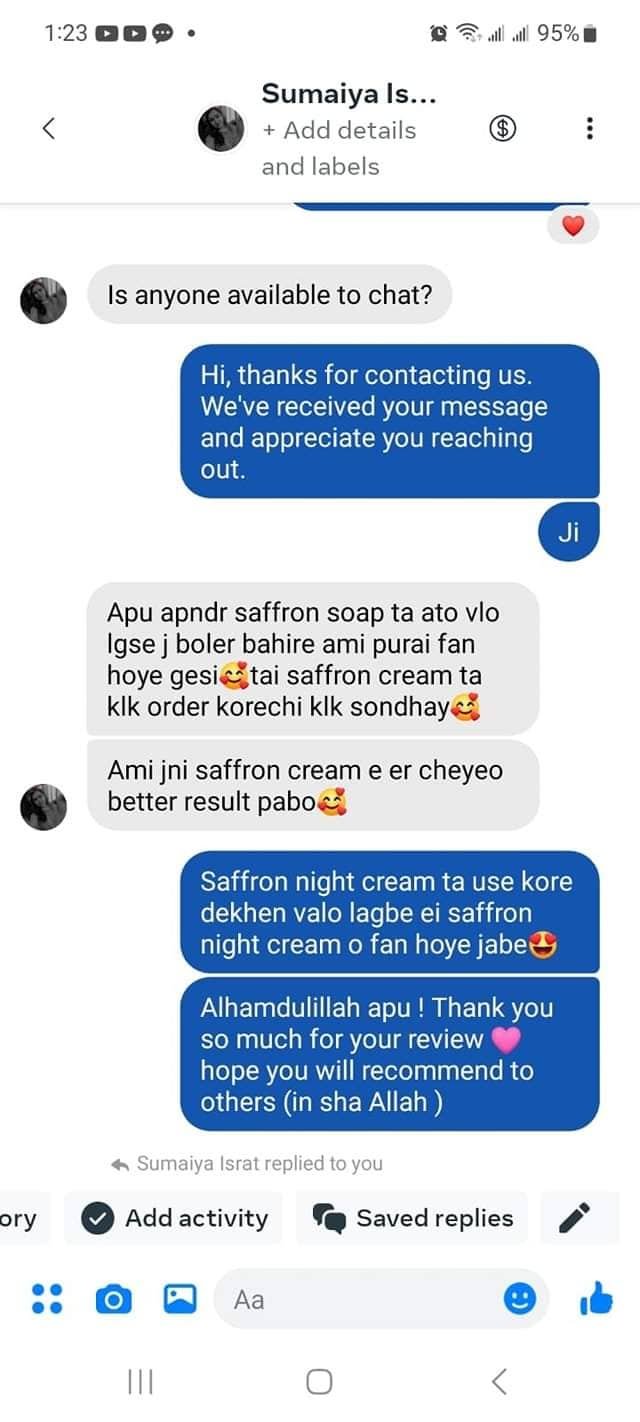Viewport: 640px width, 1422px height.
Task: Tap the Add activity chip
Action: pos(174,1218)
